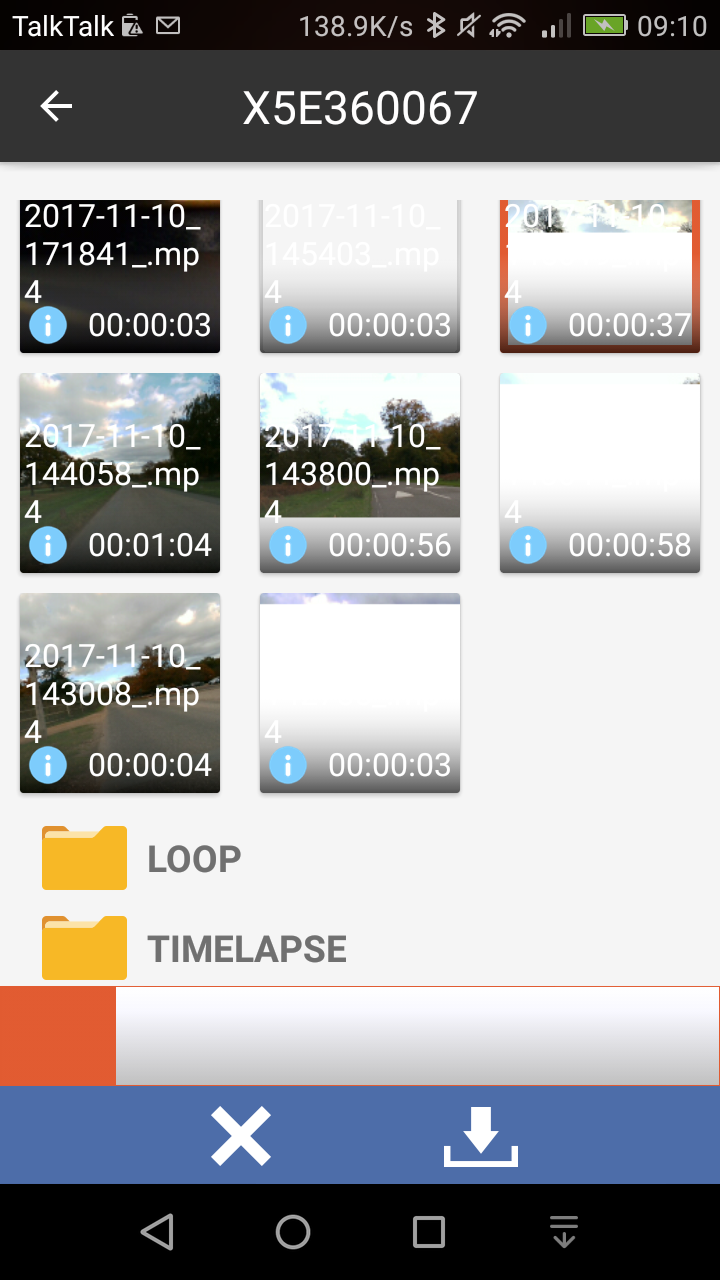Open the selected 00:00:37 video
The image size is (720, 1280).
600,260
